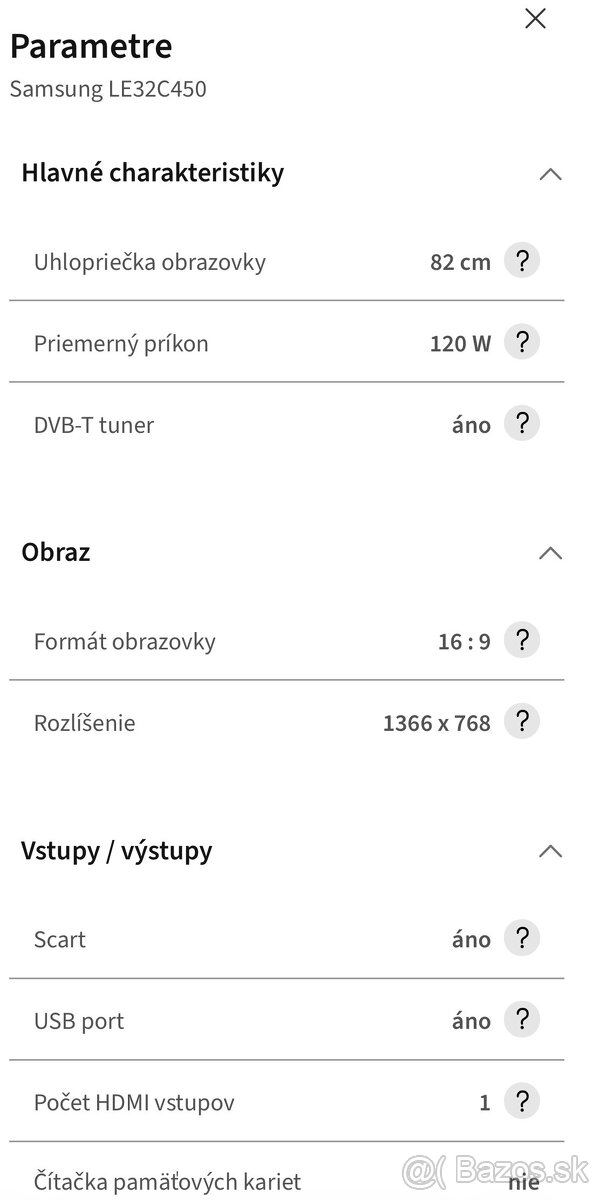Tap the question mark beside USB port
The height and width of the screenshot is (1200, 600).
click(x=521, y=1020)
